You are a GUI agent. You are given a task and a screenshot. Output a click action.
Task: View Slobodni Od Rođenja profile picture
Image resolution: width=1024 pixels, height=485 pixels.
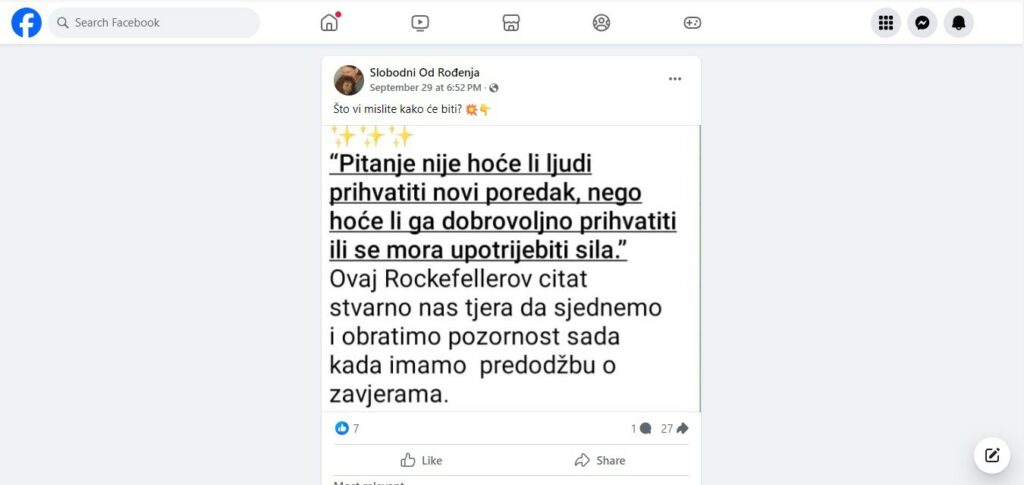349,80
